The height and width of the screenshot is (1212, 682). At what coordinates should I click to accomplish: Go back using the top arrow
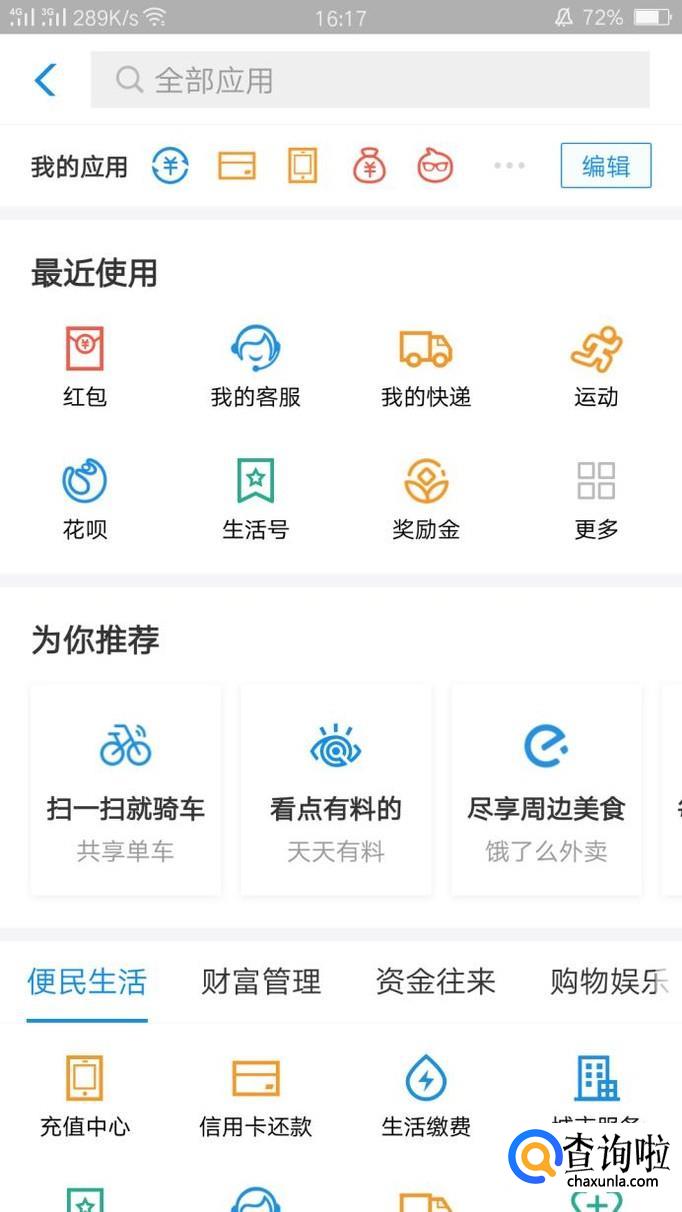click(x=45, y=80)
